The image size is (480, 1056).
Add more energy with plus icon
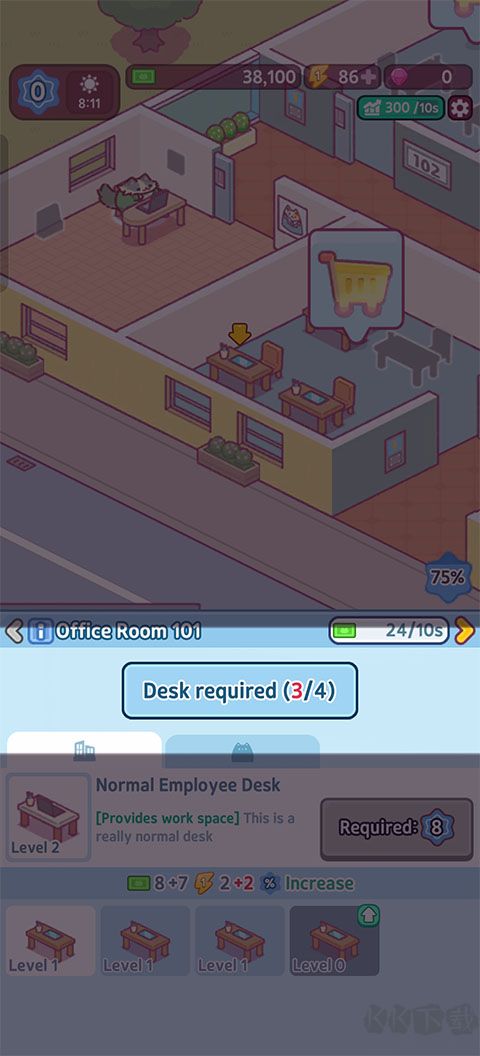click(x=368, y=77)
